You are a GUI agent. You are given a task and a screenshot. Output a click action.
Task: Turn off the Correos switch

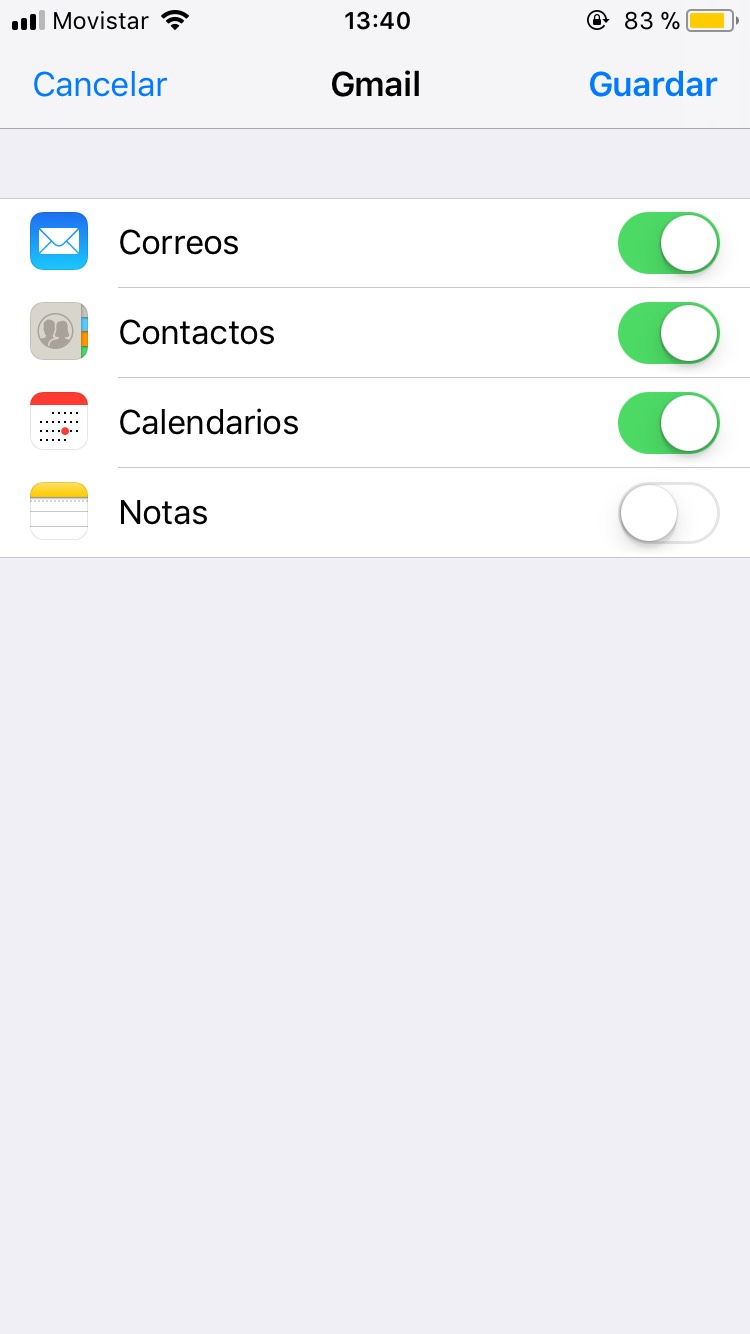click(x=669, y=243)
